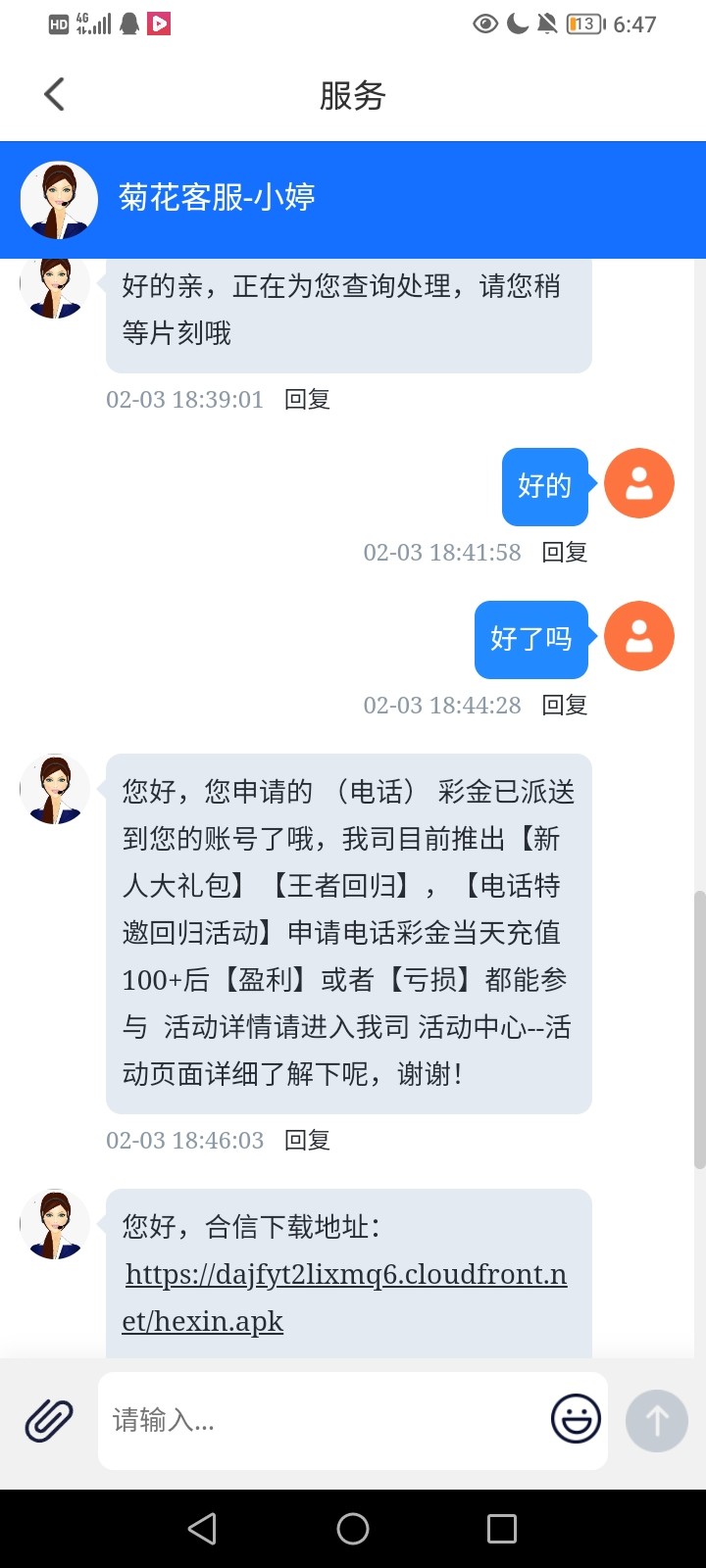
Task: Reply to the 彩金 message at 18:46:03
Action: pyautogui.click(x=307, y=1141)
